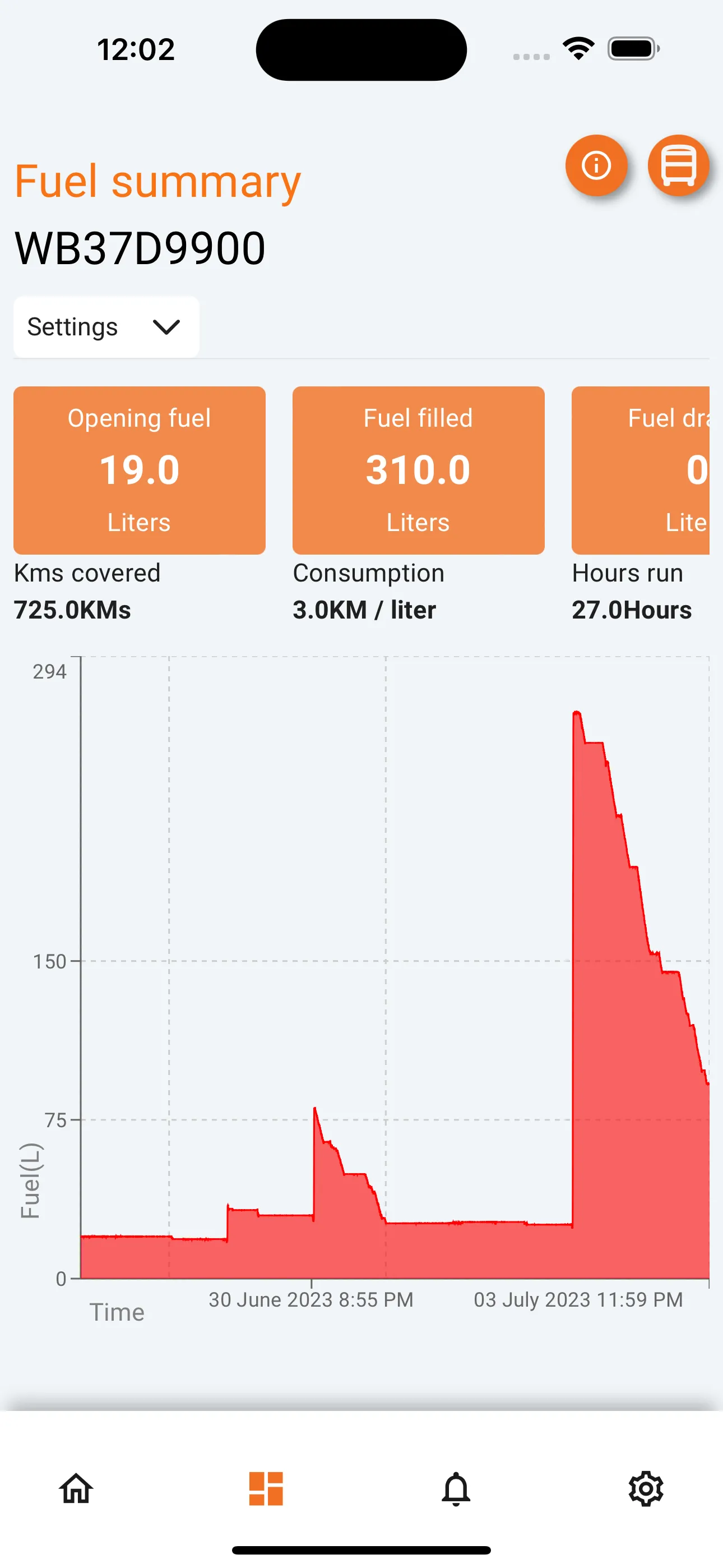723x1568 pixels.
Task: Expand the Settings dropdown
Action: (106, 327)
